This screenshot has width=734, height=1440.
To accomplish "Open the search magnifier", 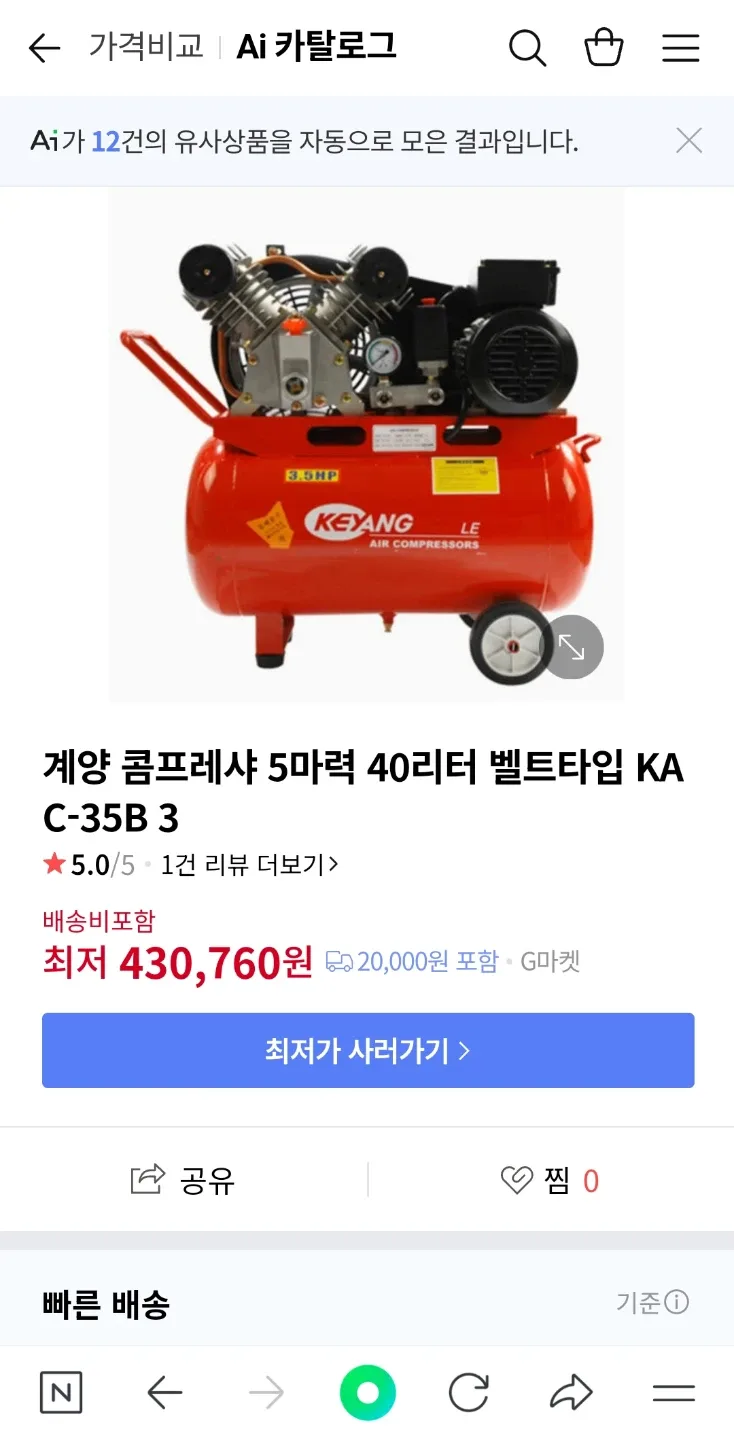I will (527, 47).
